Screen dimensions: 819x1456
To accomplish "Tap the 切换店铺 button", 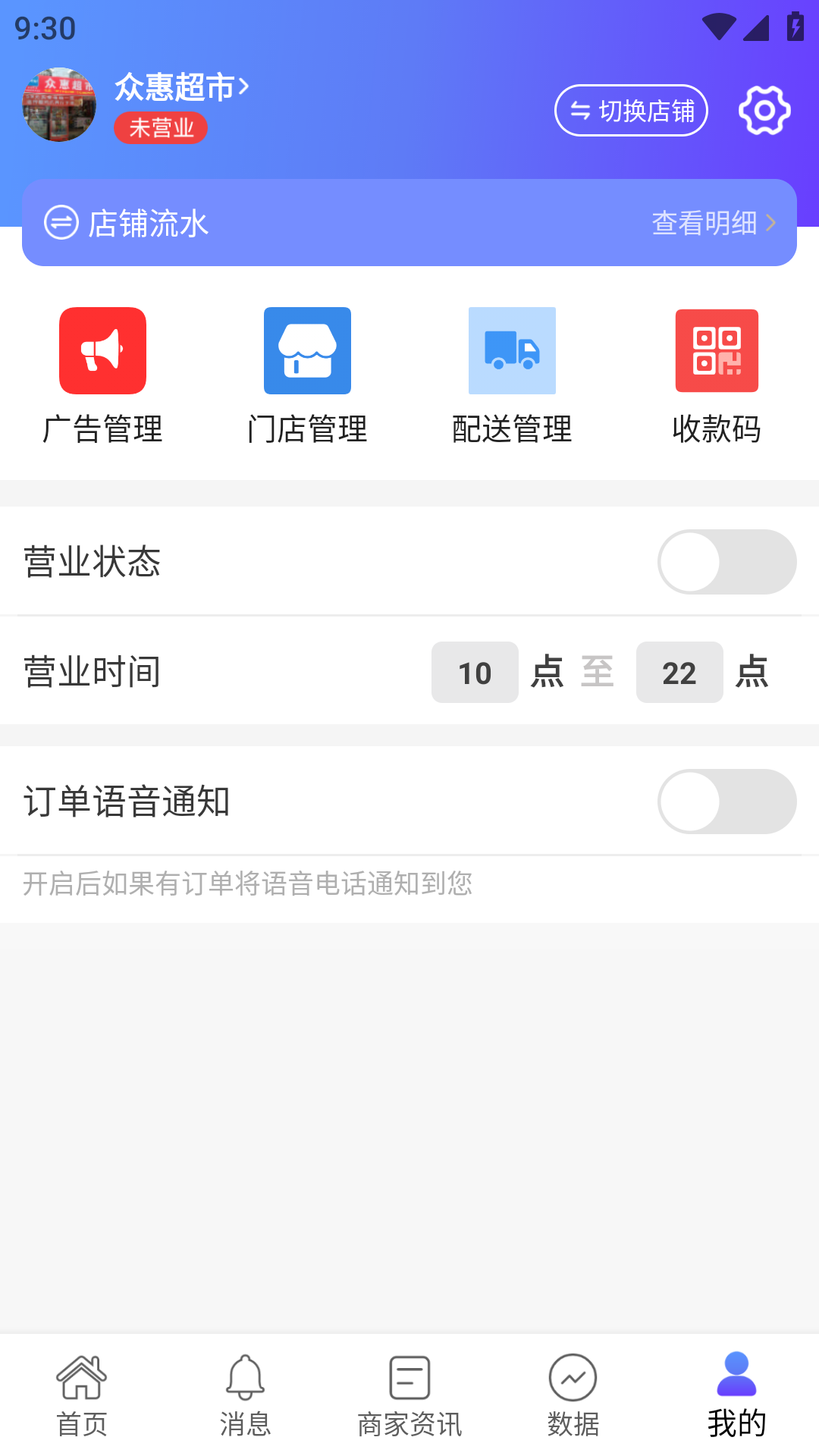I will coord(631,111).
